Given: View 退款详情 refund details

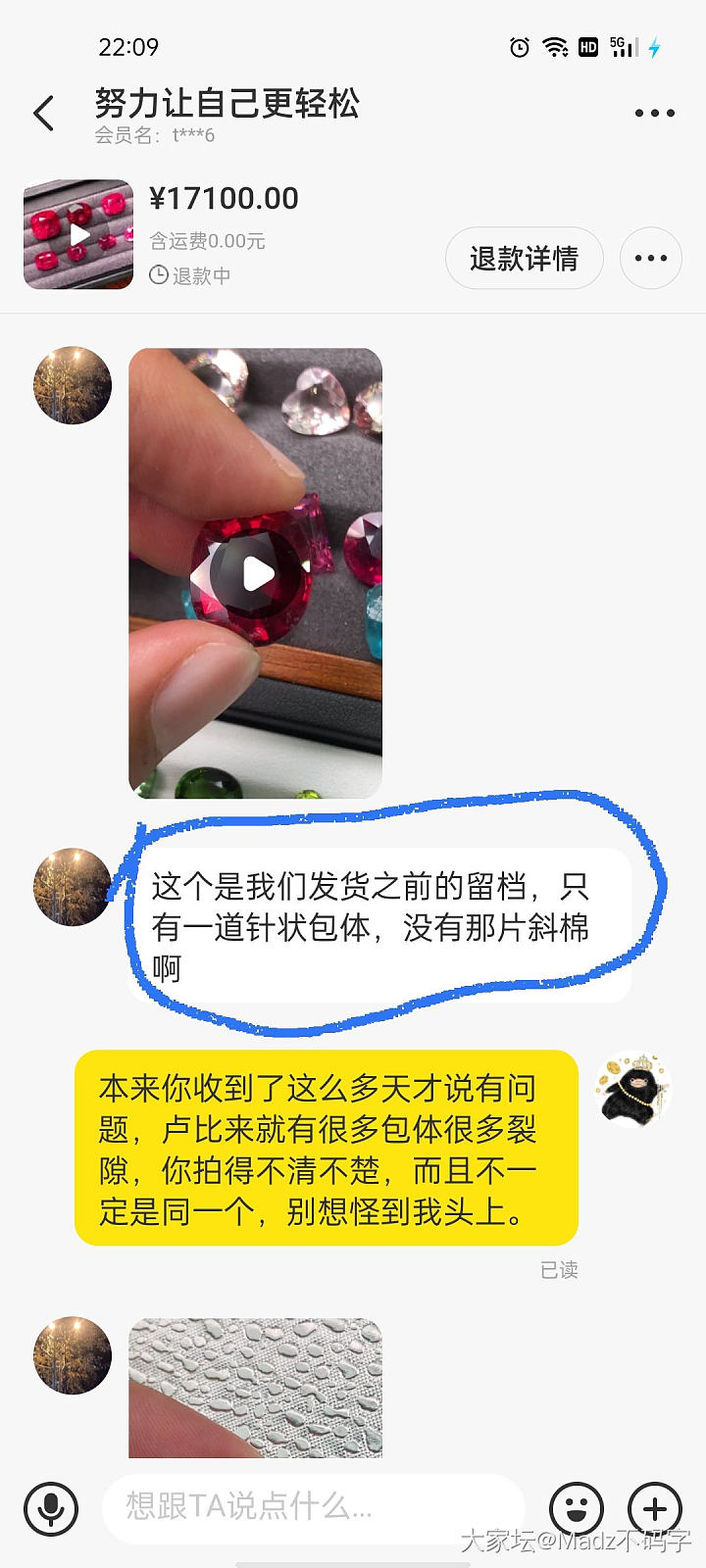Looking at the screenshot, I should pyautogui.click(x=524, y=259).
